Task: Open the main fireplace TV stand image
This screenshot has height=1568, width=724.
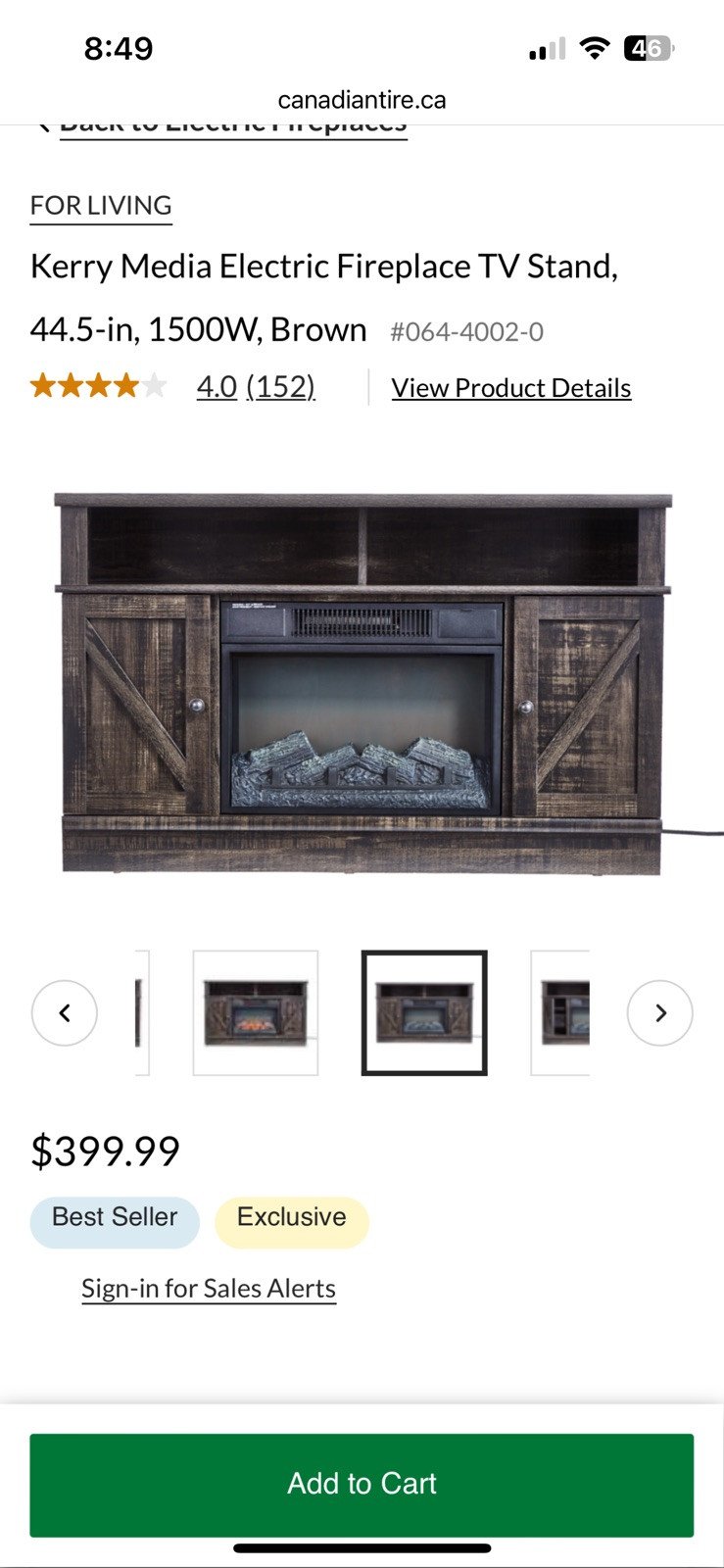Action: [362, 686]
